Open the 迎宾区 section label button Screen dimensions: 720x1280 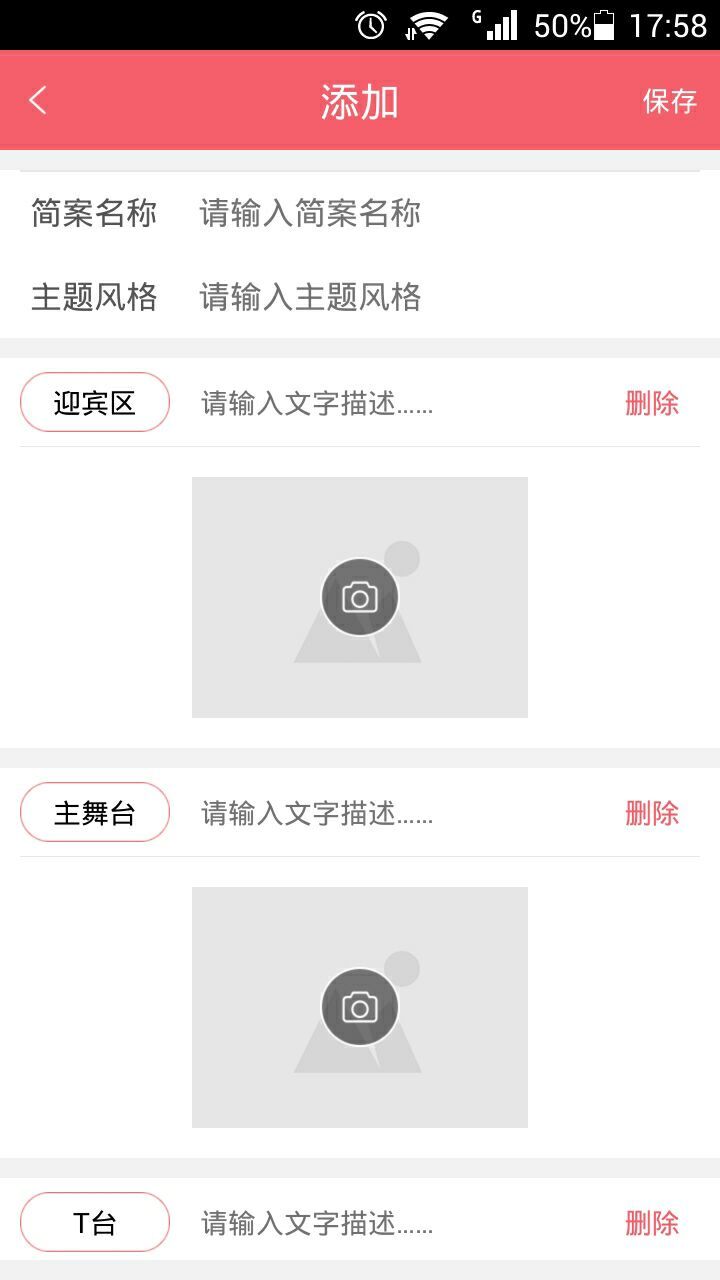click(x=94, y=403)
